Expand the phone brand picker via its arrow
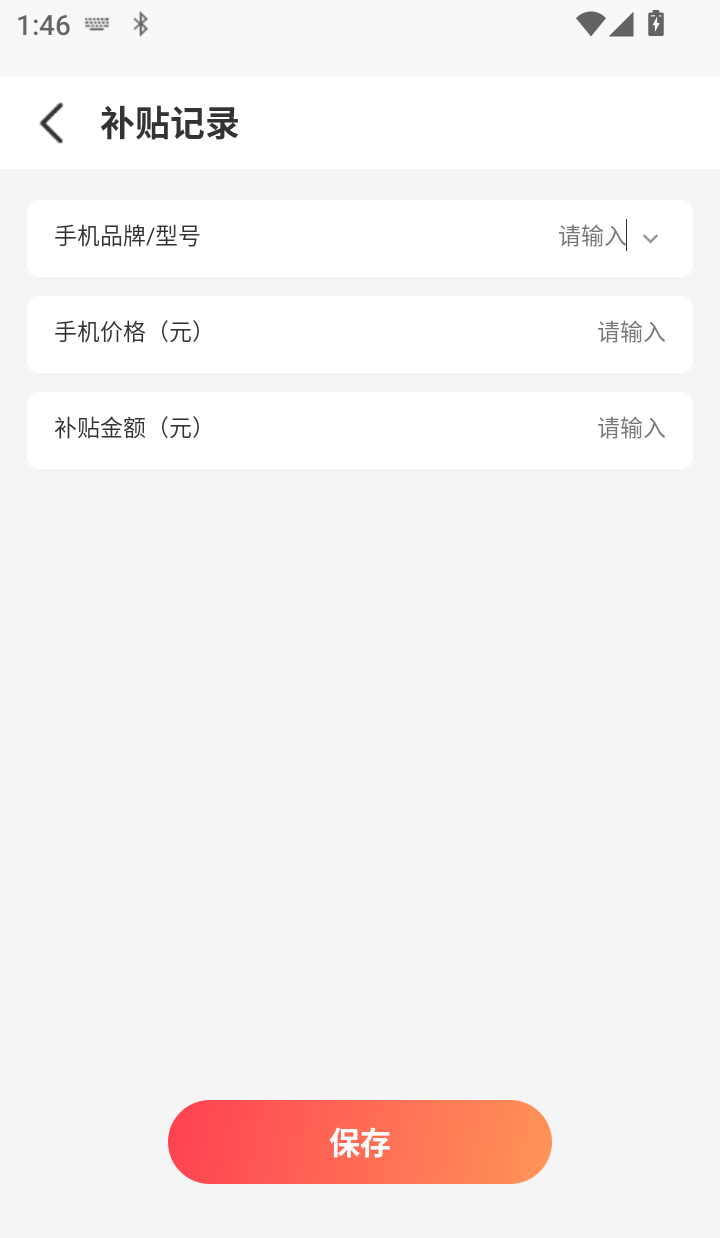The width and height of the screenshot is (720, 1238). pos(651,238)
